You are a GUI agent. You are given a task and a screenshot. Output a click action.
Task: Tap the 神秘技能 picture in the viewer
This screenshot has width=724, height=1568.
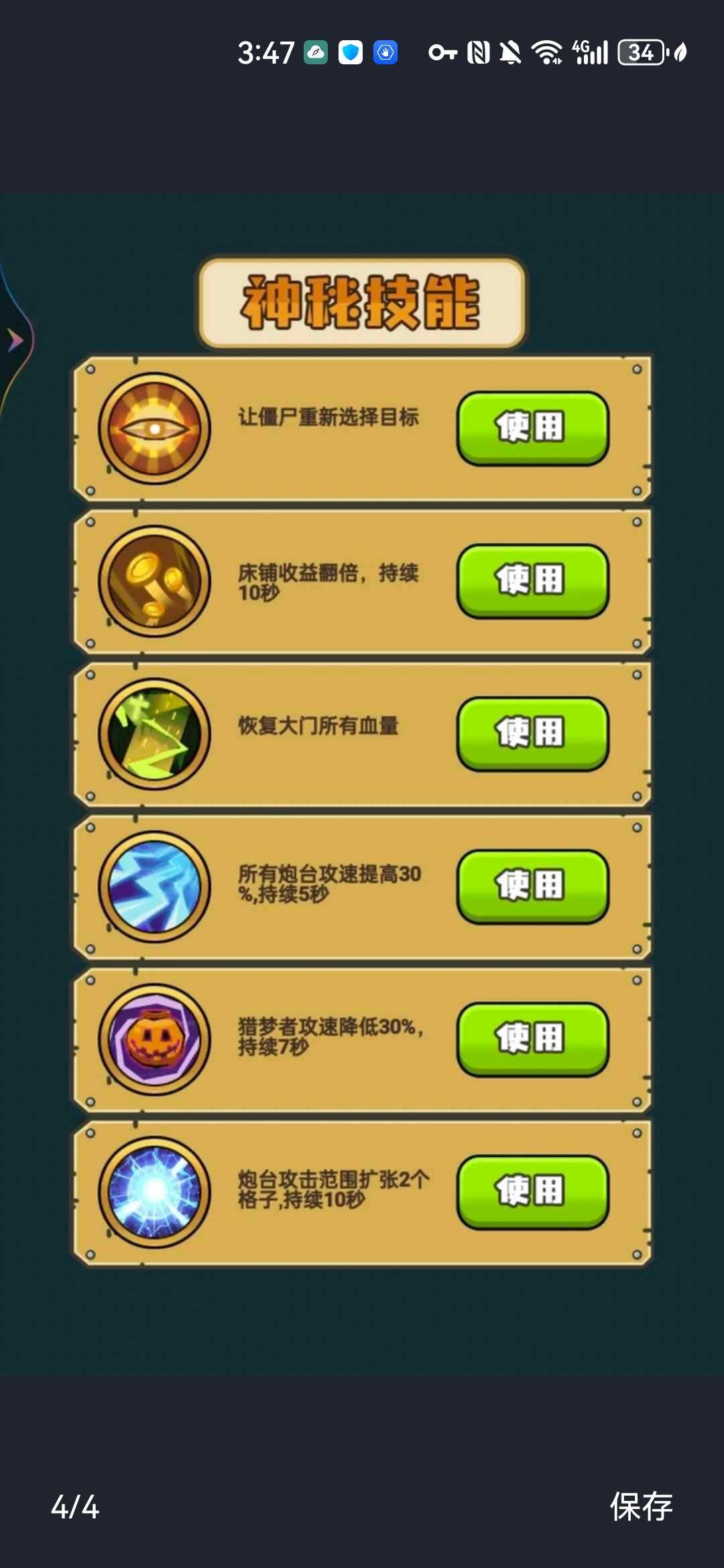[362, 784]
